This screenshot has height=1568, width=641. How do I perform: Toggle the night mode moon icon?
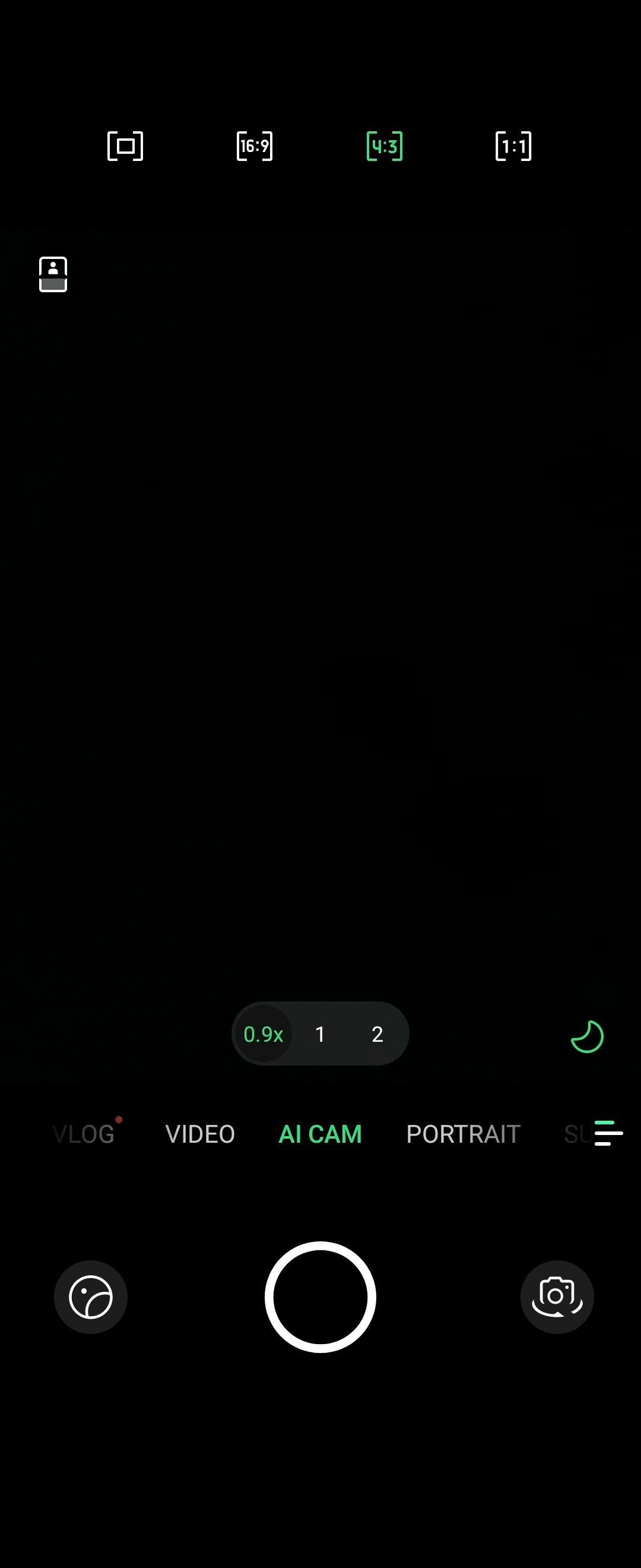pyautogui.click(x=587, y=1036)
